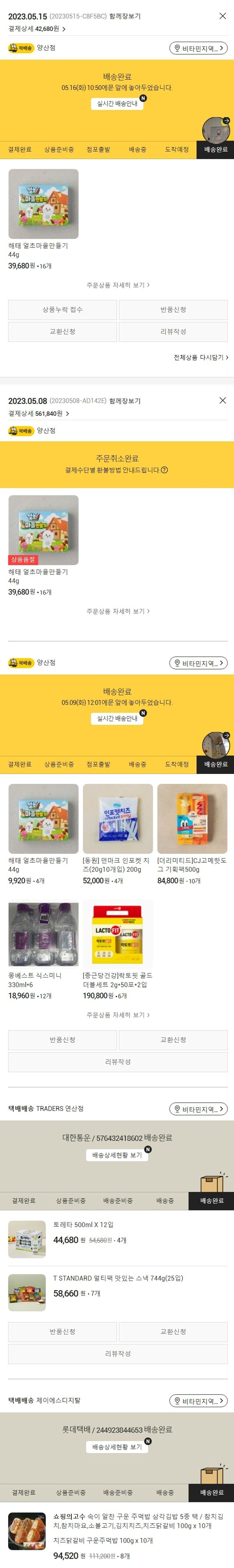Image resolution: width=234 pixels, height=1568 pixels.
Task: Open 몽베스트 식스미니 water product
Action: coord(43,934)
